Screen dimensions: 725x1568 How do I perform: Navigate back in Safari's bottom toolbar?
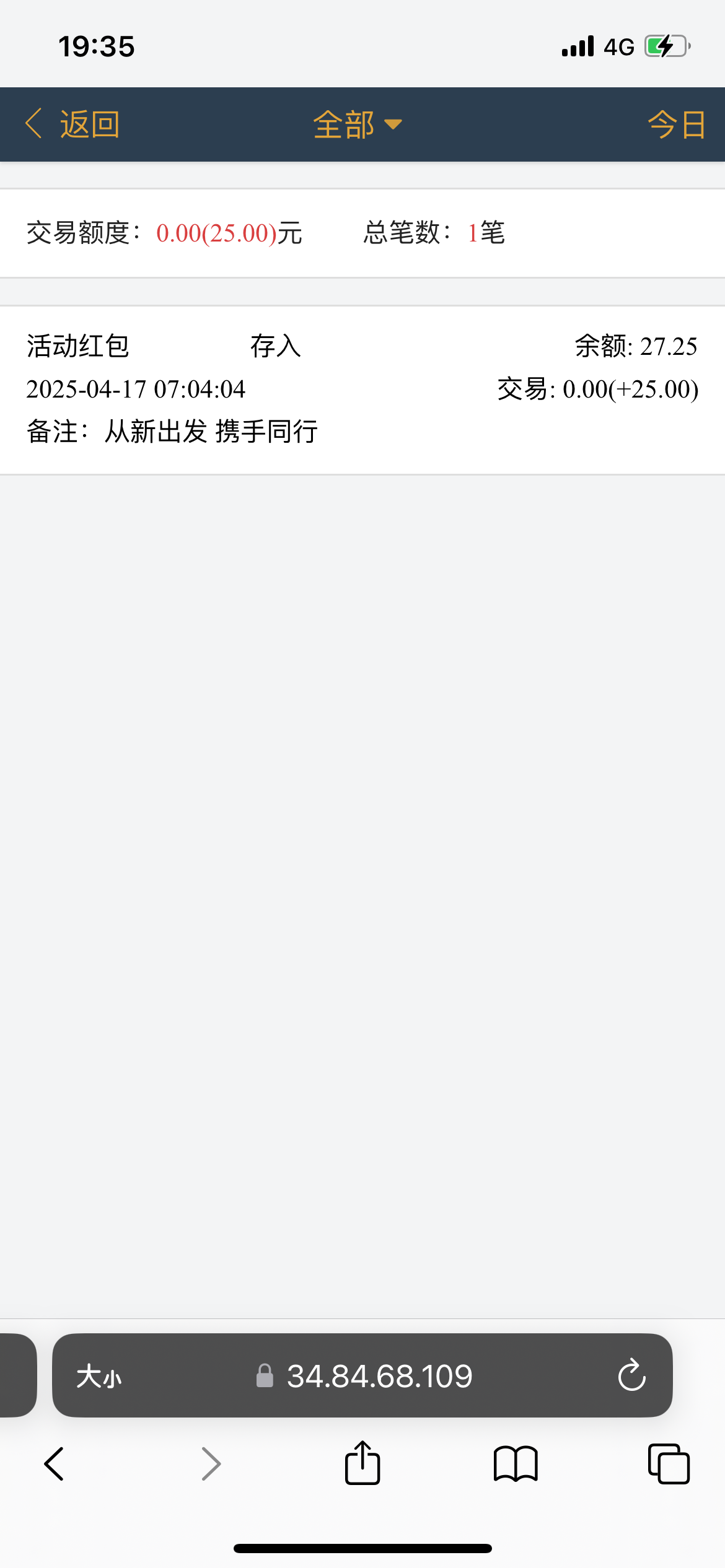click(54, 1464)
